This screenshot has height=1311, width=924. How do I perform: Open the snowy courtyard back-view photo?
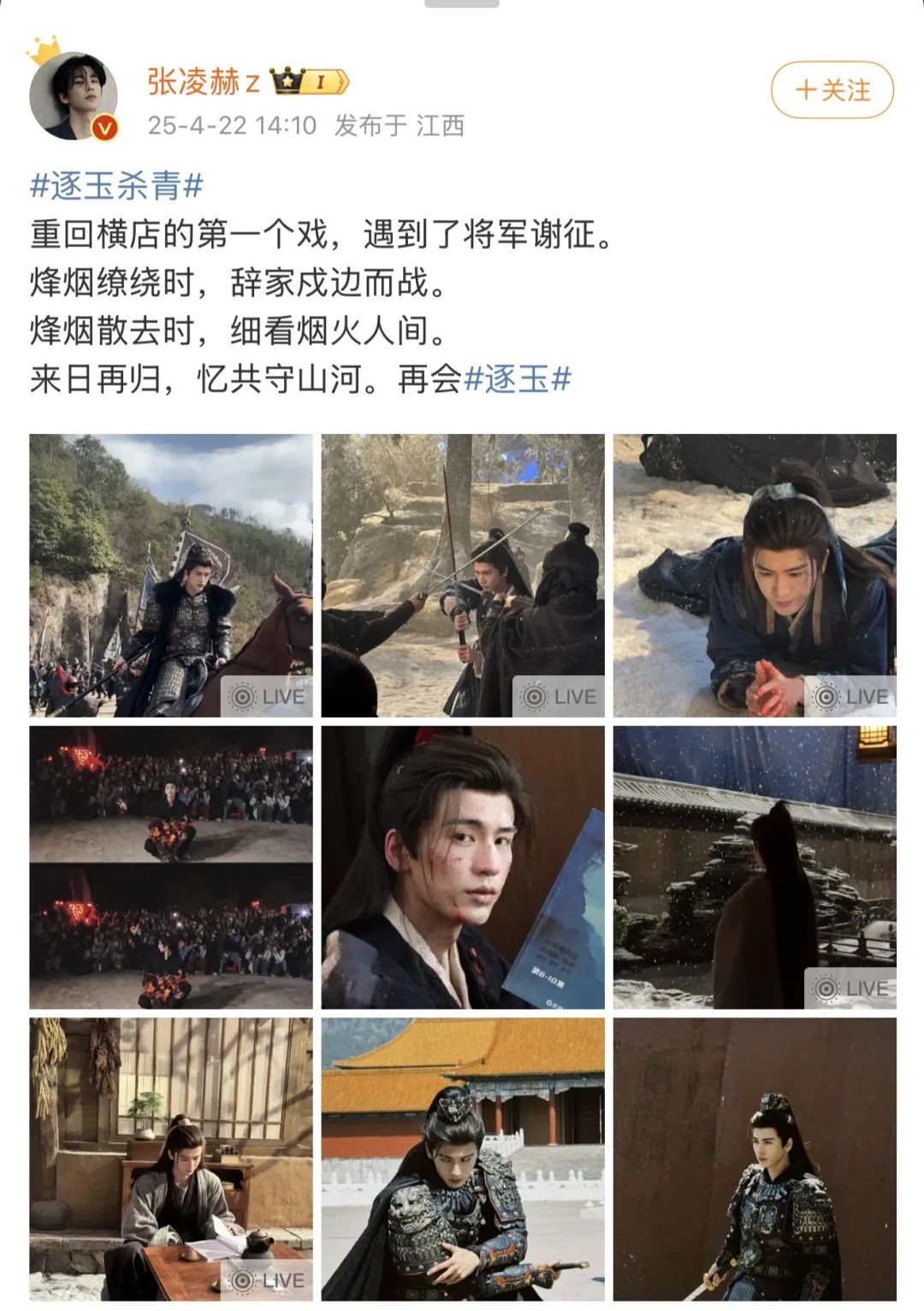755,867
